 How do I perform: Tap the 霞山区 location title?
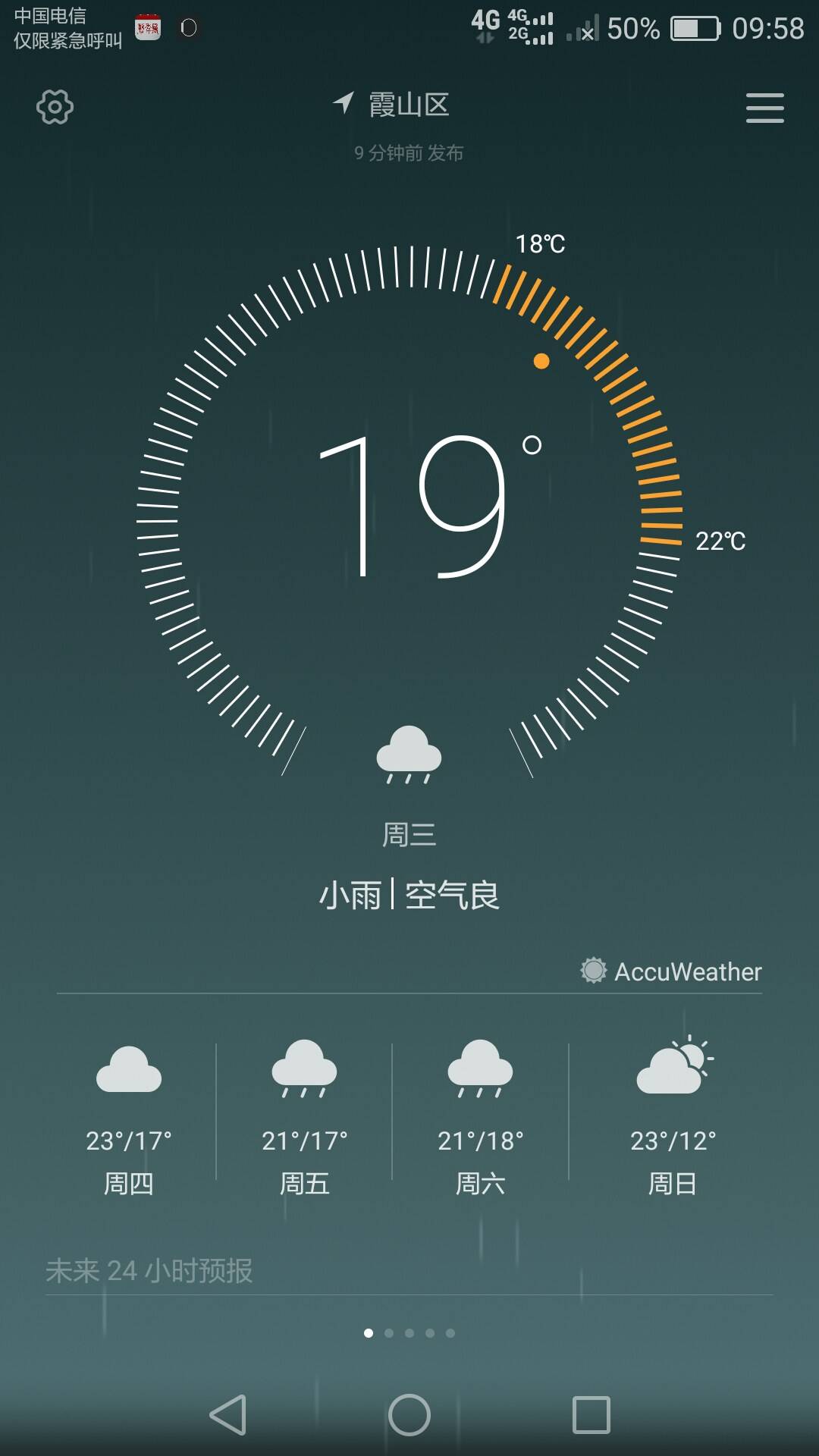409,105
